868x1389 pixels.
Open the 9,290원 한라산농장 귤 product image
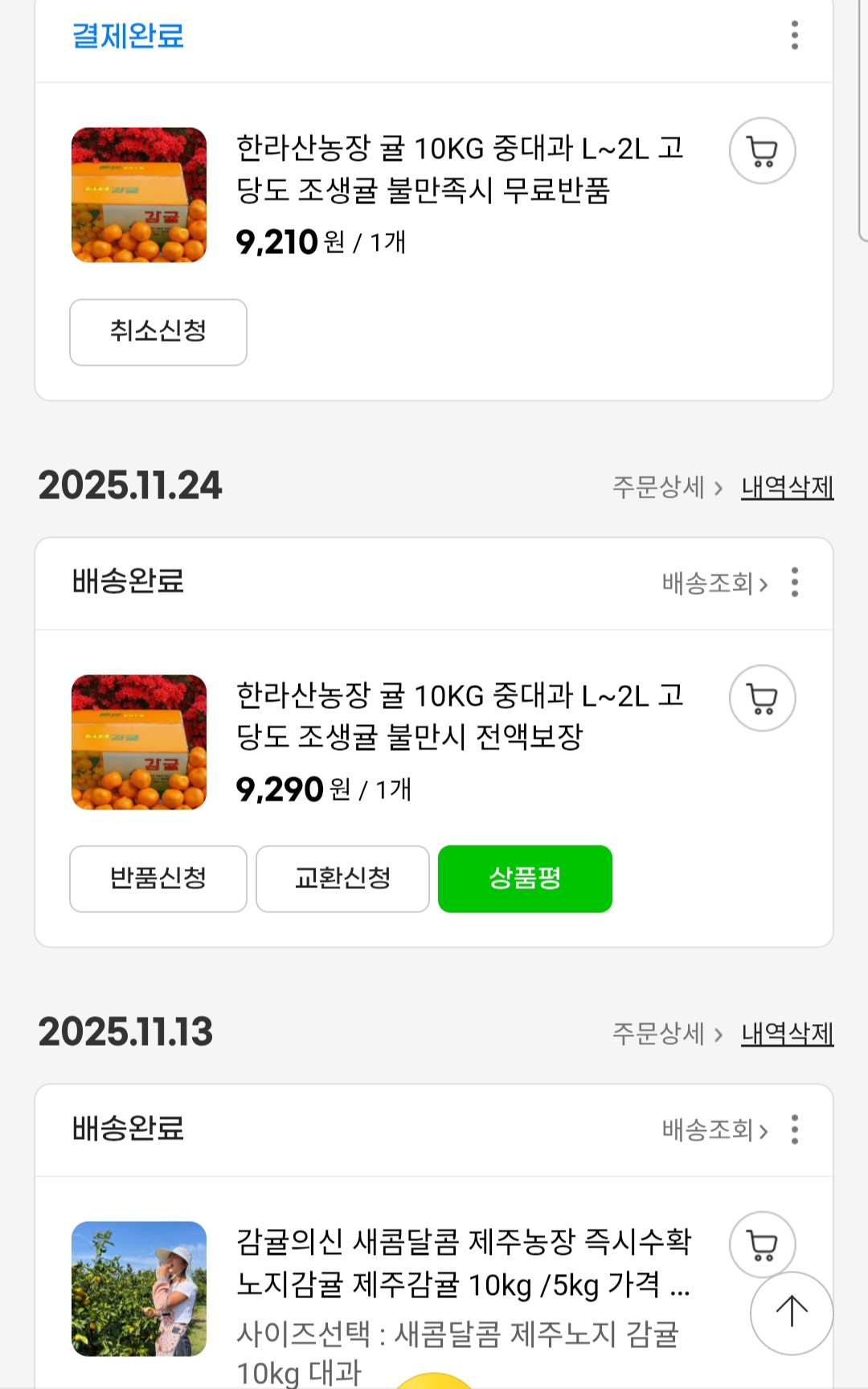click(x=139, y=742)
